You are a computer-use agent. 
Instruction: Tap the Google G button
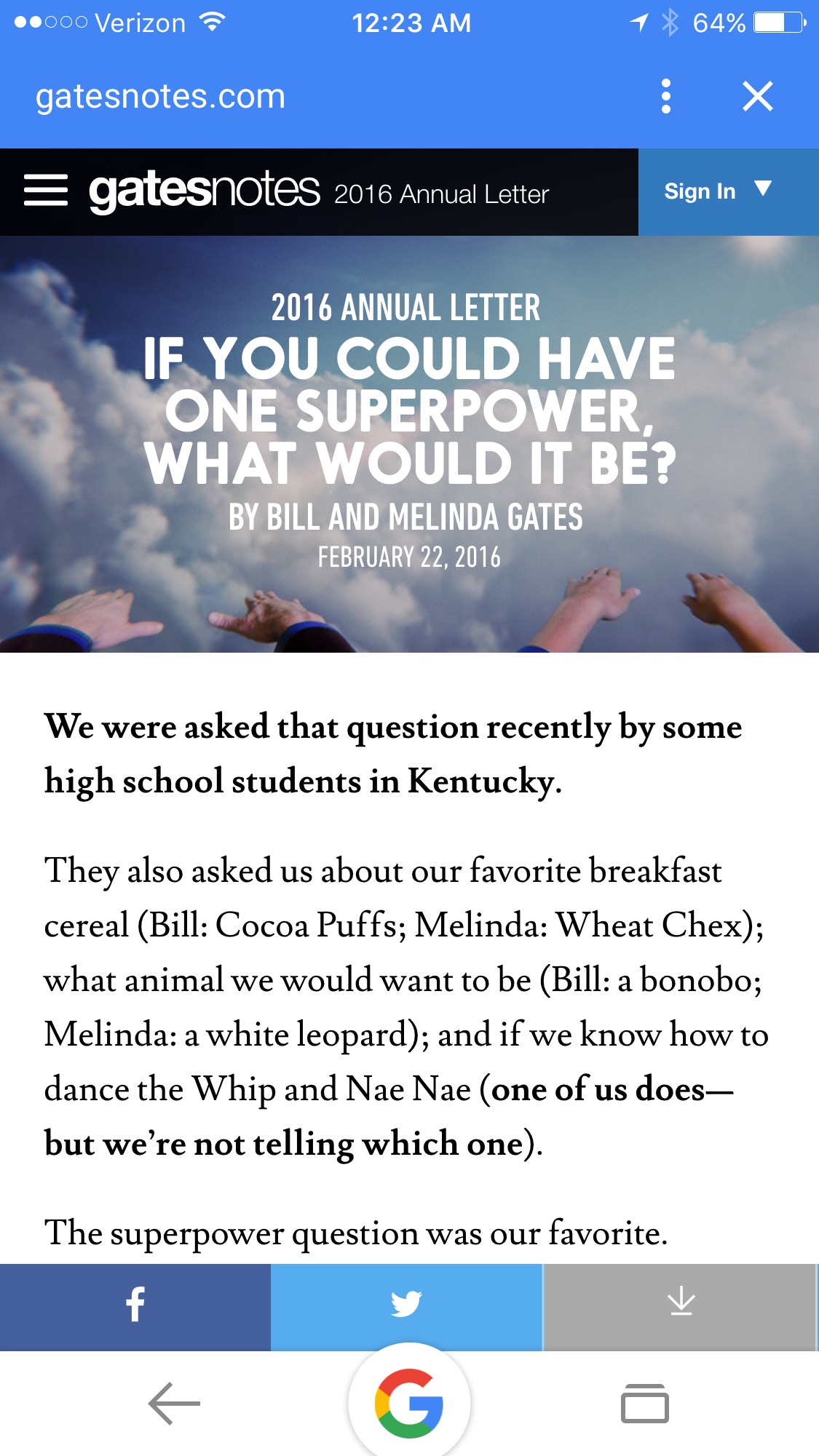[409, 1403]
